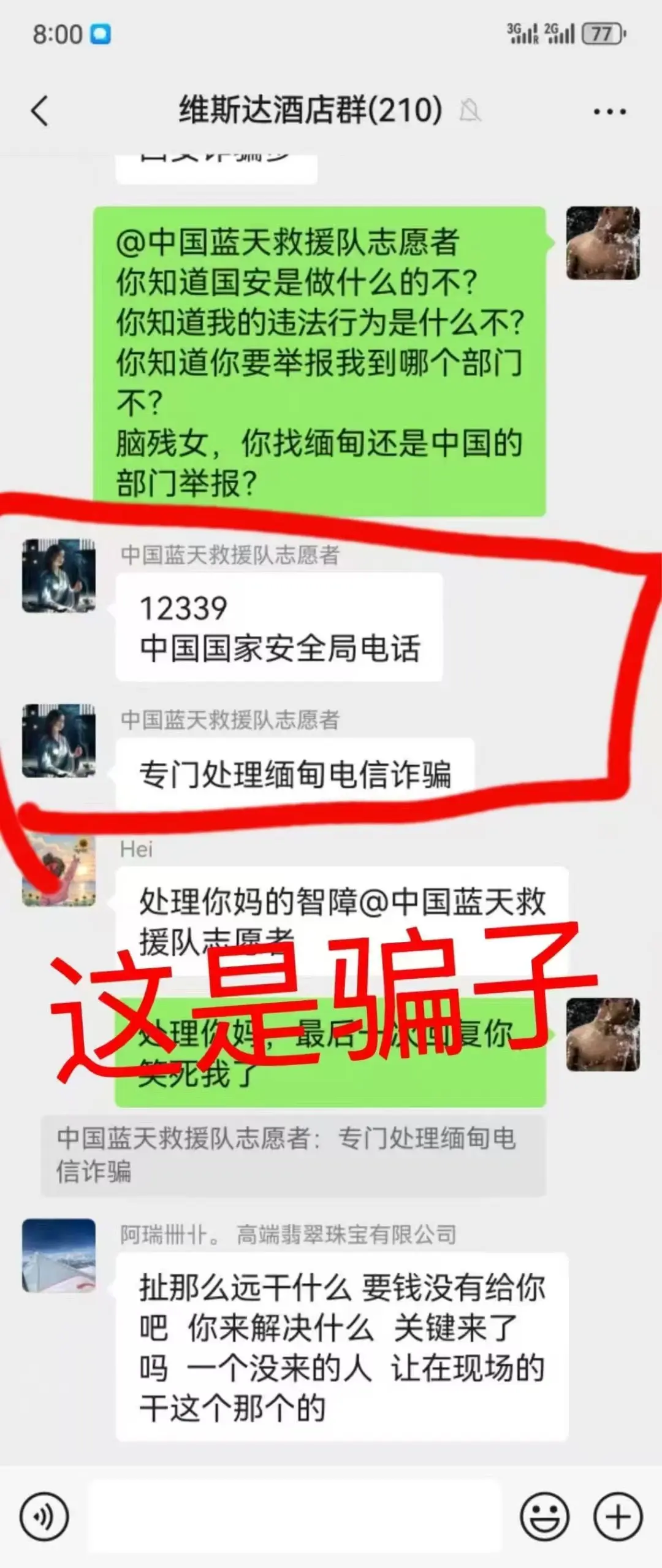Open Hei's profile avatar
Image resolution: width=662 pixels, height=1568 pixels.
click(59, 871)
